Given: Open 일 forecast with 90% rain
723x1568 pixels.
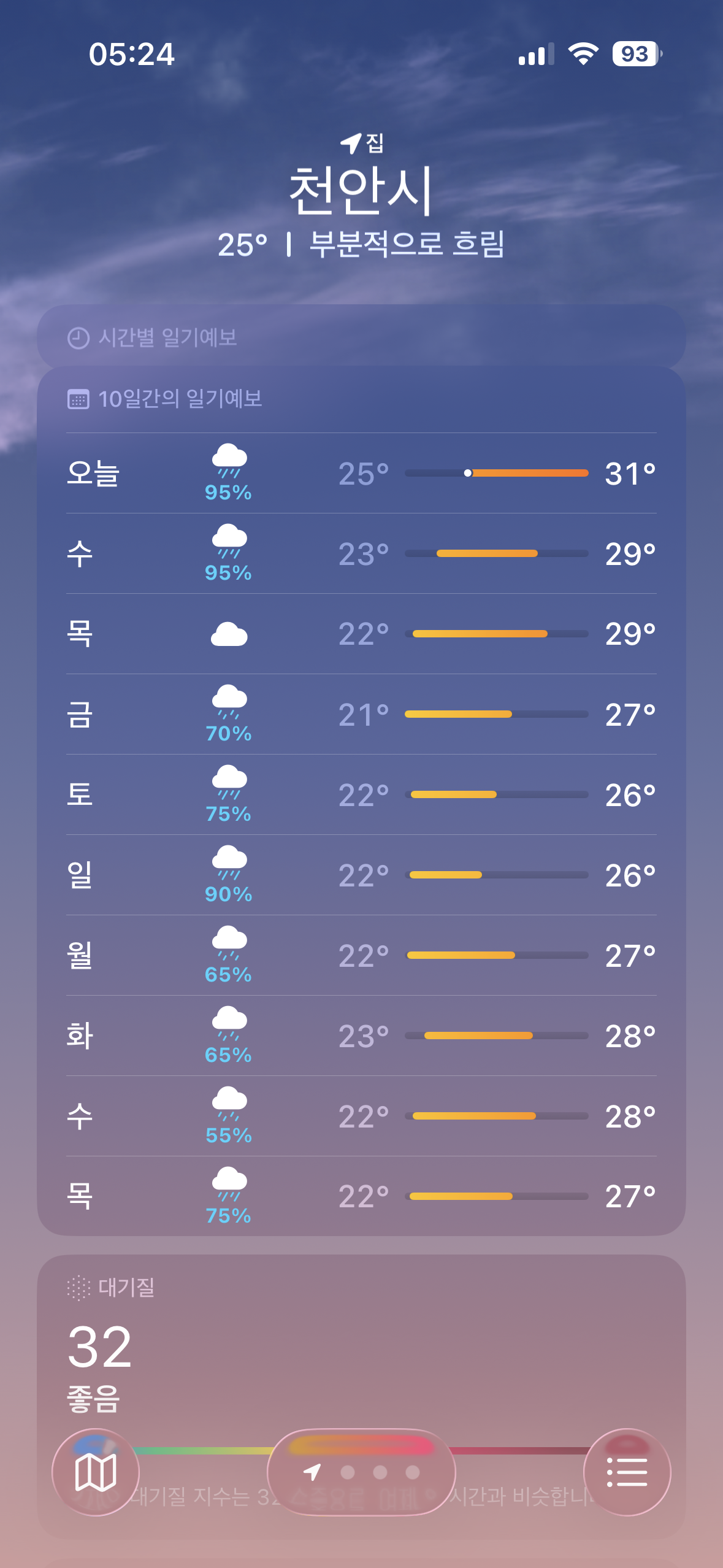Looking at the screenshot, I should pos(361,875).
